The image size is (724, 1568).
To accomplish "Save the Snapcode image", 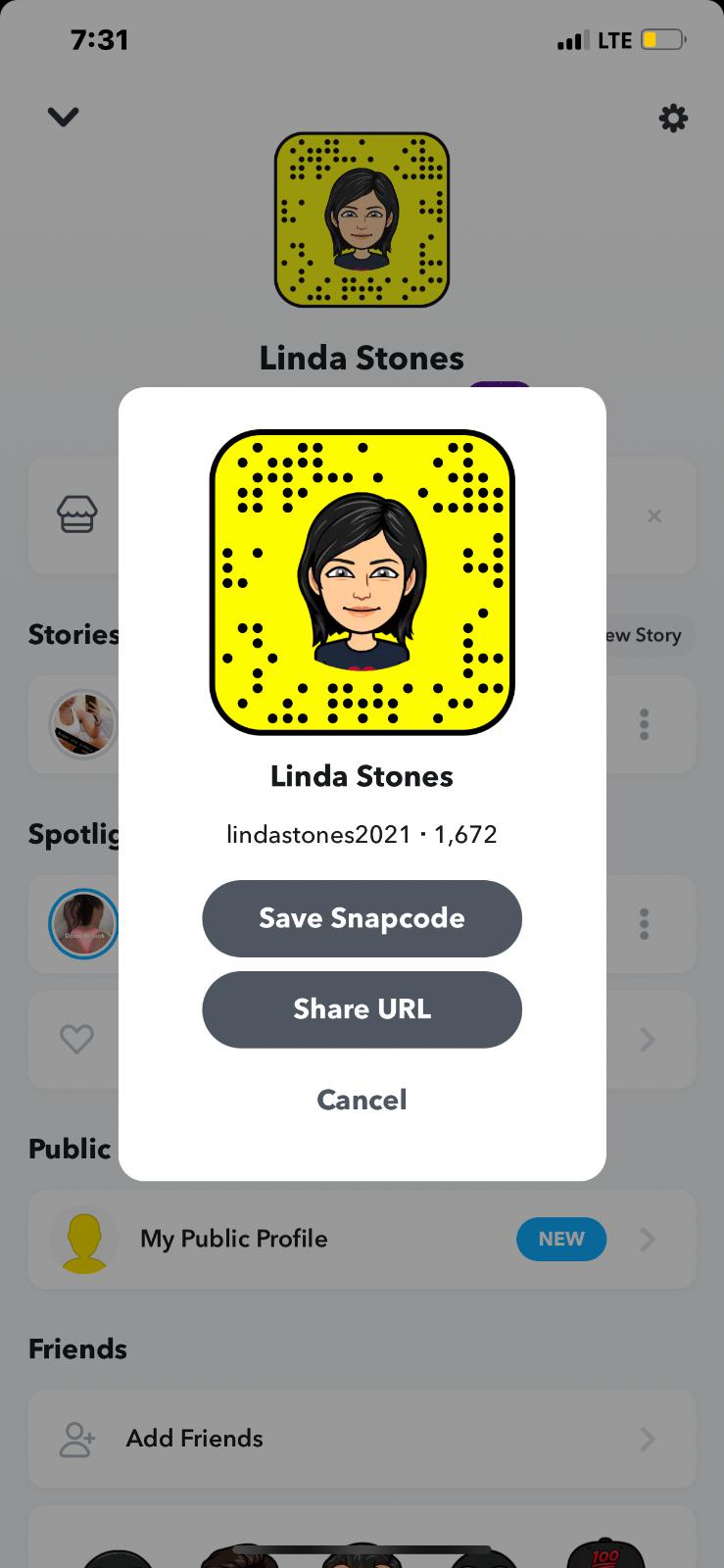I will coord(362,918).
